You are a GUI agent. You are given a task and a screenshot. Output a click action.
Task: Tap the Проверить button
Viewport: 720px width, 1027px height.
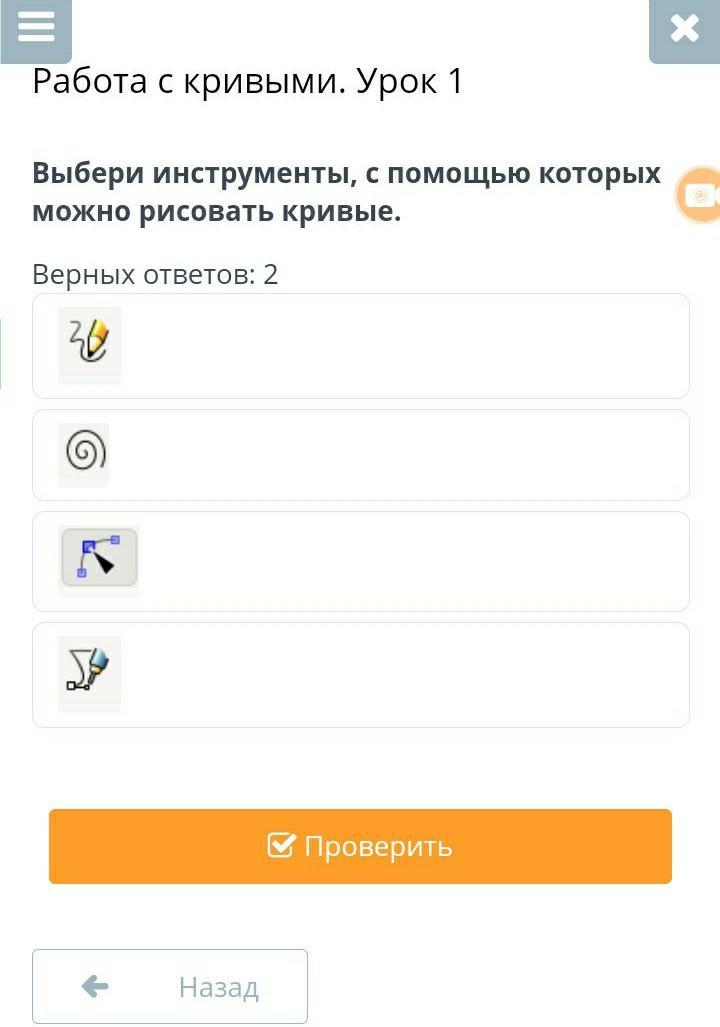360,846
